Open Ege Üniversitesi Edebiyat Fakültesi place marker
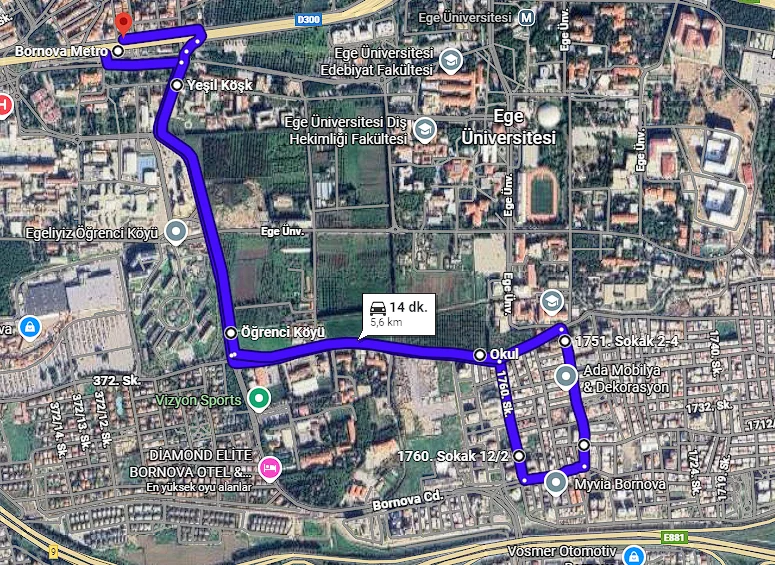Screen dimensions: 775x565 [451, 60]
